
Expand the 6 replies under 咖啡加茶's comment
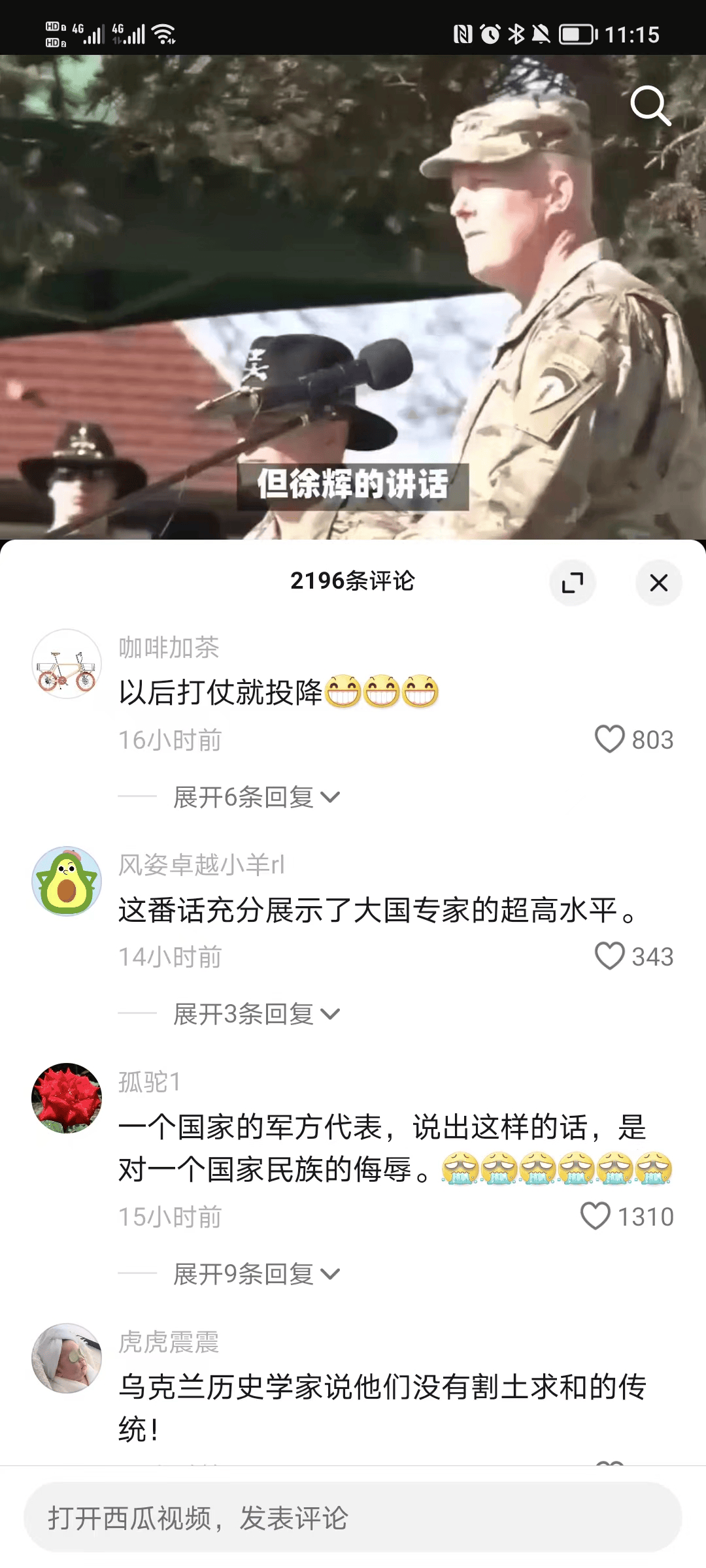[256, 797]
